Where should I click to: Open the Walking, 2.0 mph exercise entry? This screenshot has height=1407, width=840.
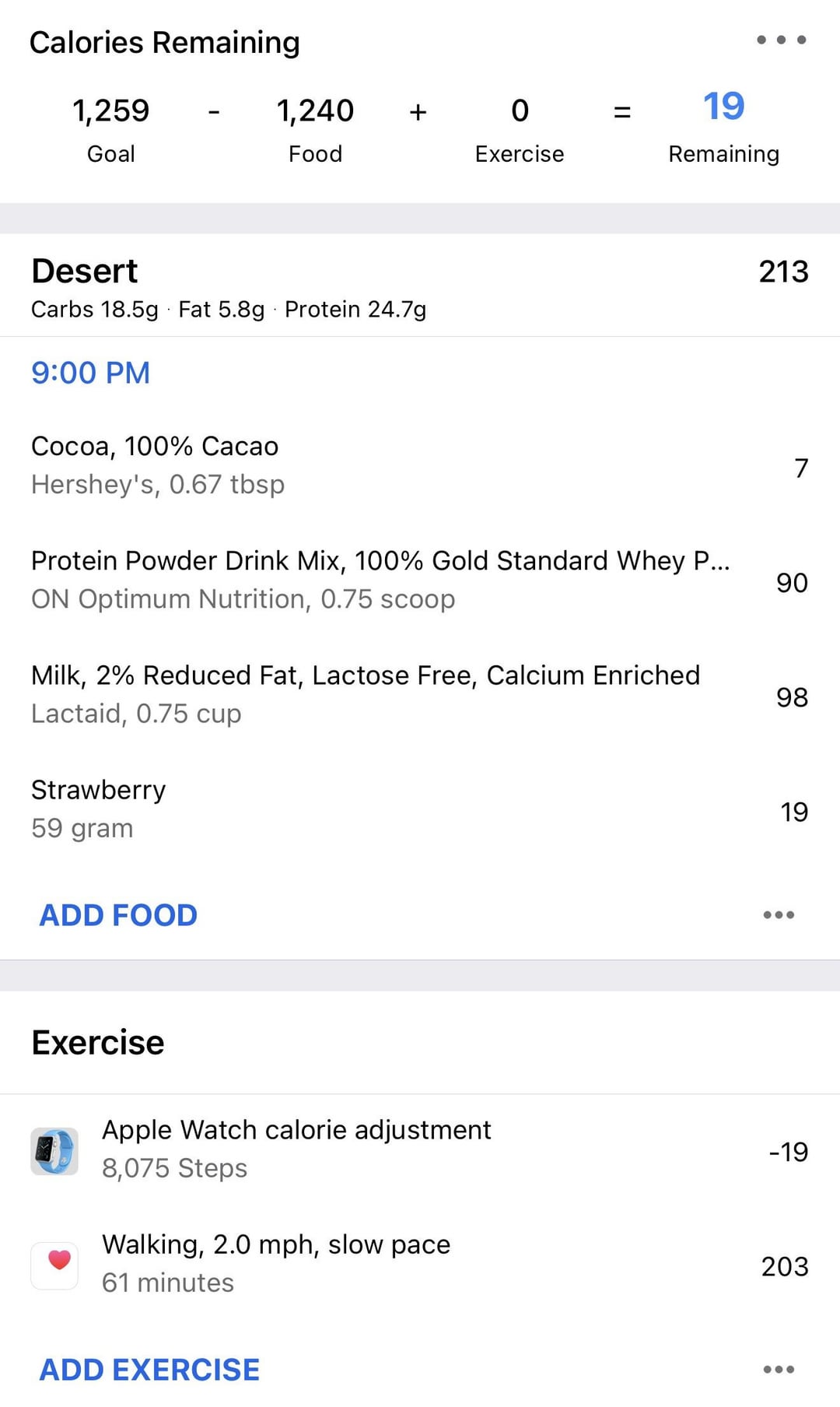(420, 1264)
